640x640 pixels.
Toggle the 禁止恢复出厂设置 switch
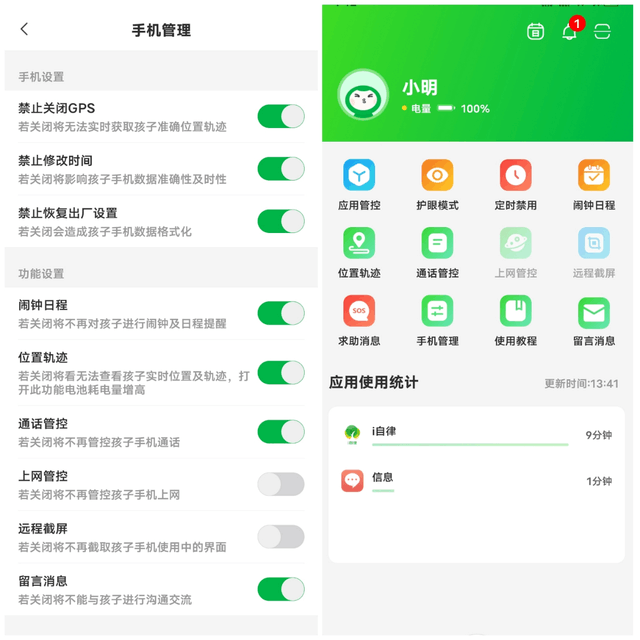(281, 221)
